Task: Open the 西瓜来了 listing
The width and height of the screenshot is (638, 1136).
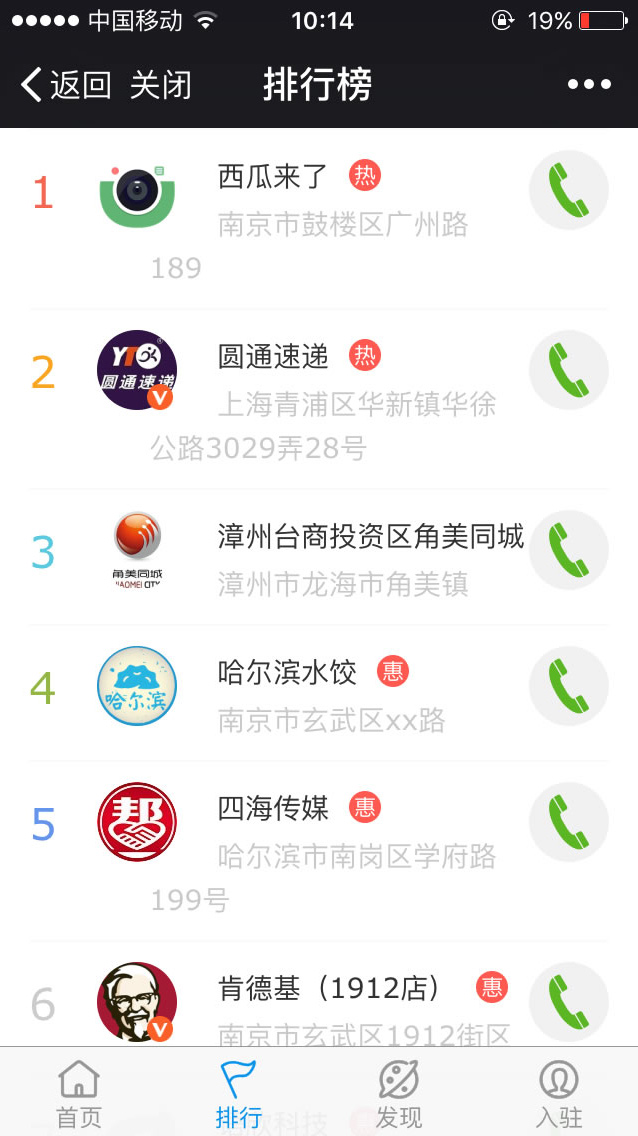Action: (x=273, y=177)
